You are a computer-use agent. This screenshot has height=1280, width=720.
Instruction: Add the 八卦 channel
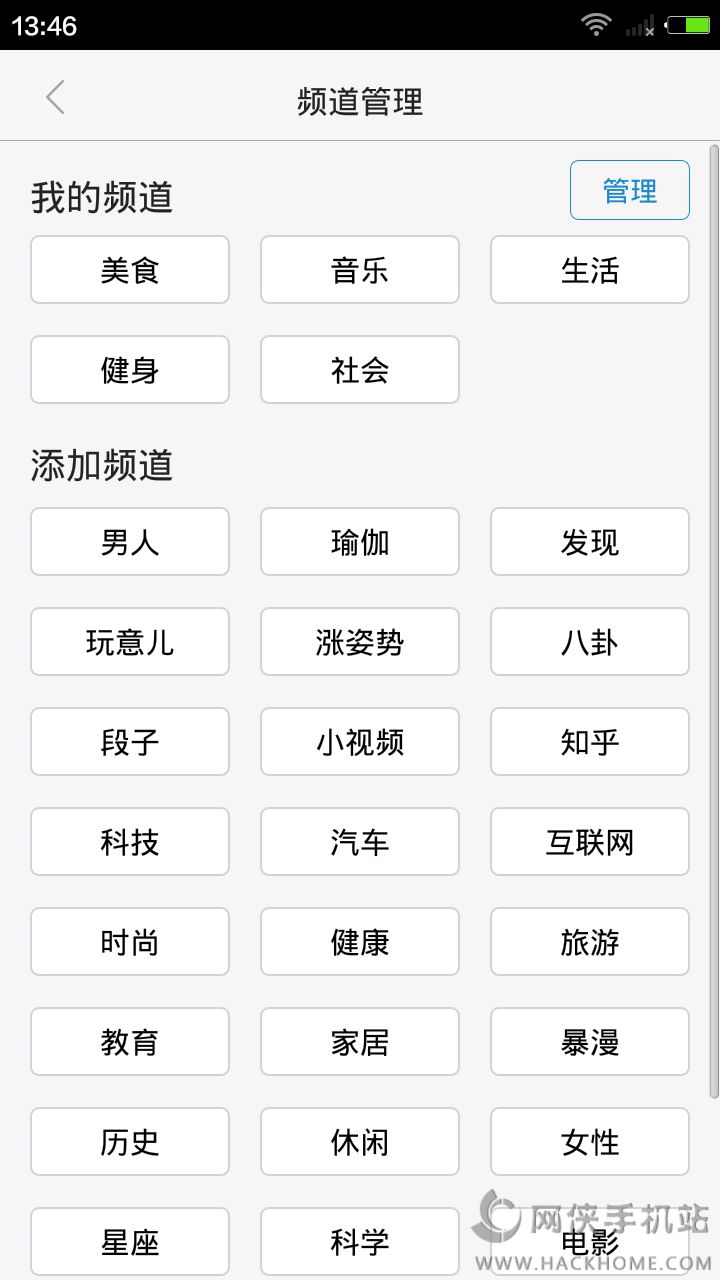pos(590,642)
